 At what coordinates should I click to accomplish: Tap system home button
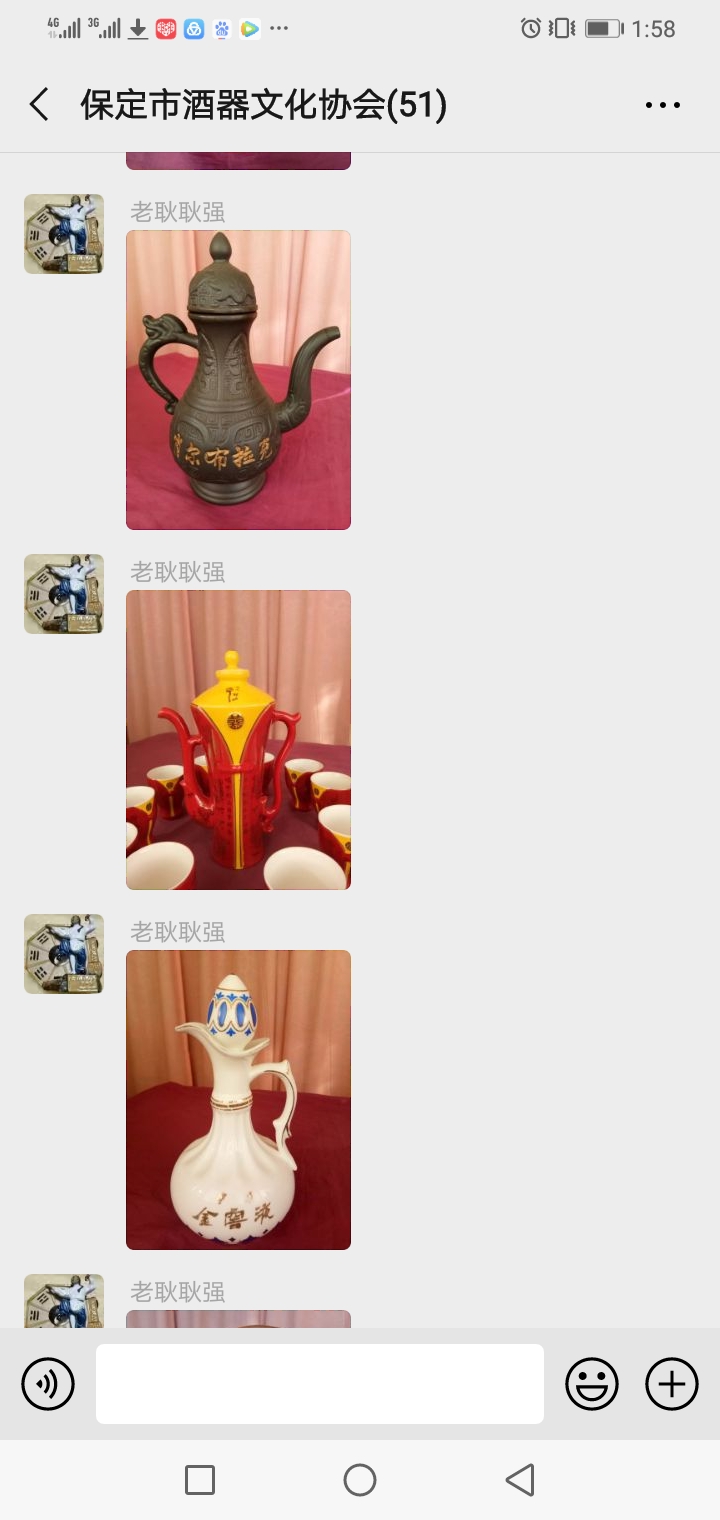tap(360, 1480)
